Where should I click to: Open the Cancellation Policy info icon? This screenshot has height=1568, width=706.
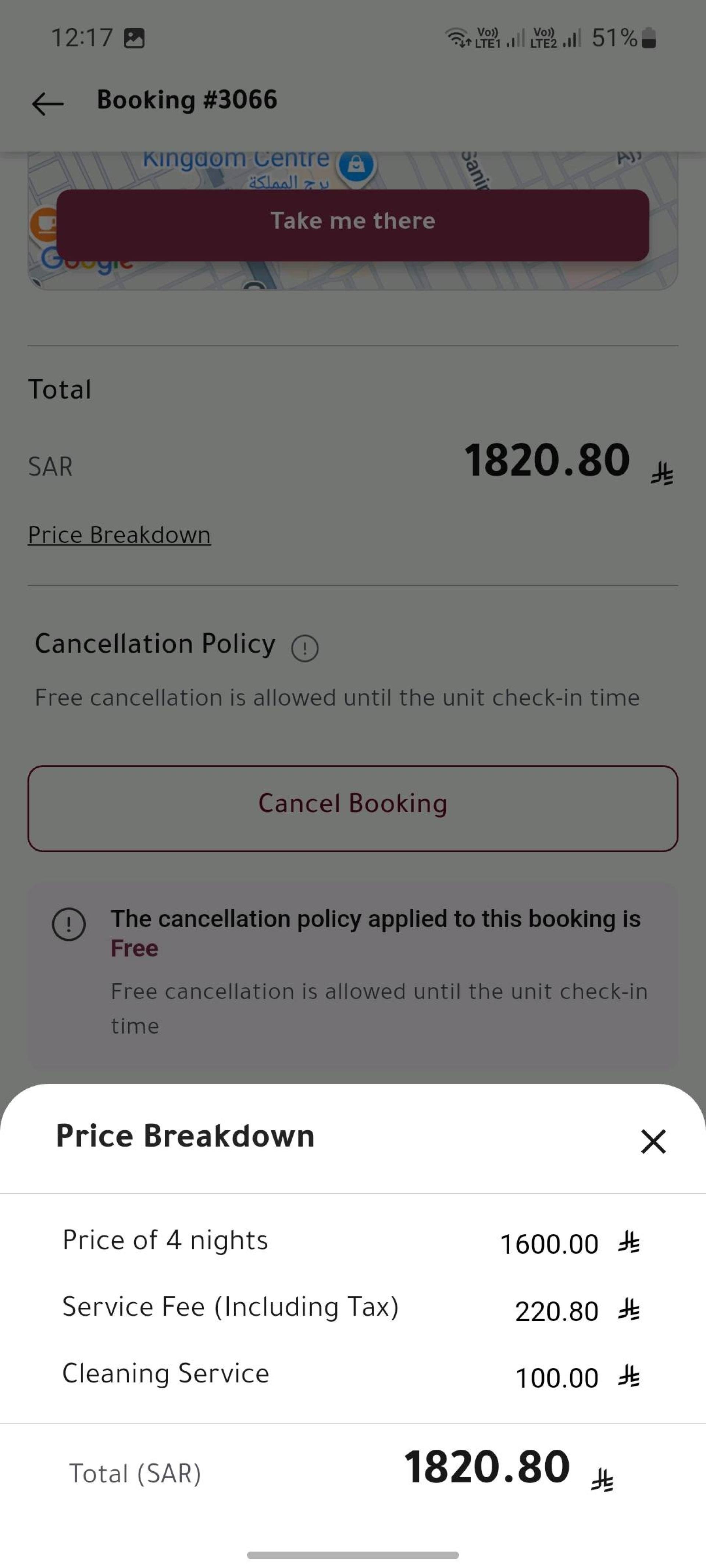click(x=304, y=647)
